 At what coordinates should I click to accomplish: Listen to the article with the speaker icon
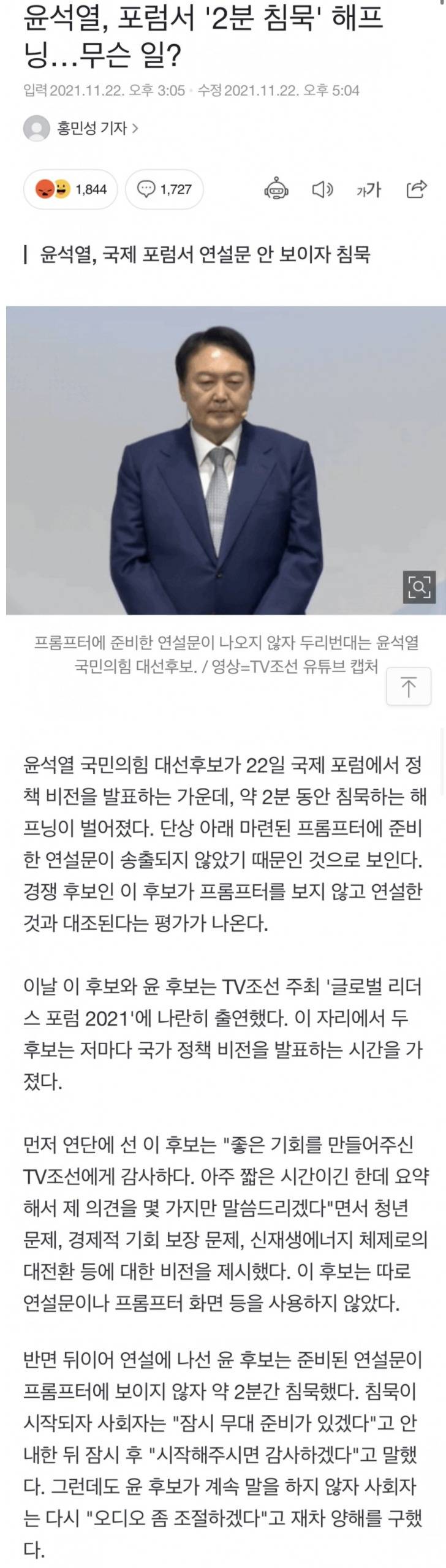click(x=322, y=189)
